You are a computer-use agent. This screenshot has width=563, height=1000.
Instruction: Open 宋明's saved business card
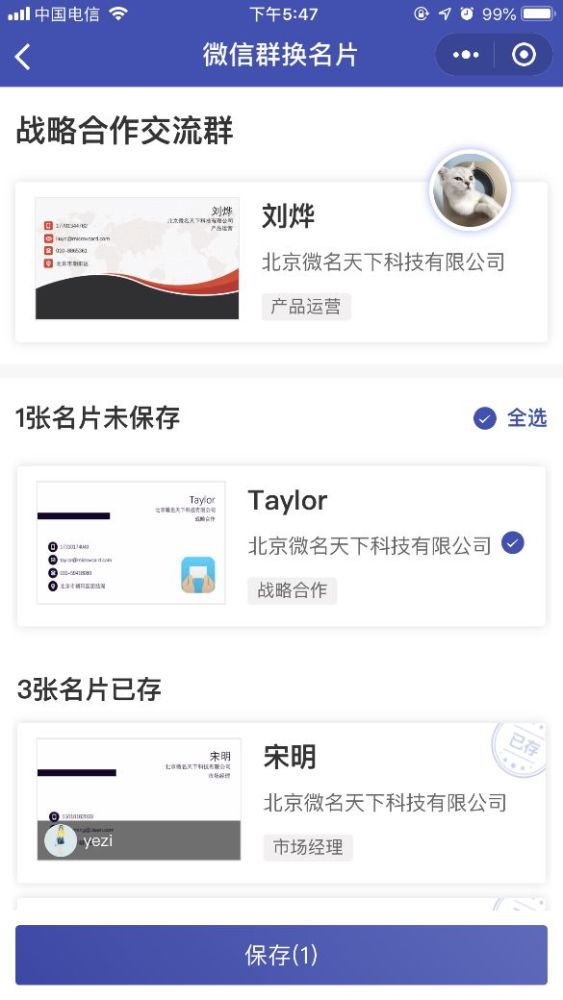point(281,802)
